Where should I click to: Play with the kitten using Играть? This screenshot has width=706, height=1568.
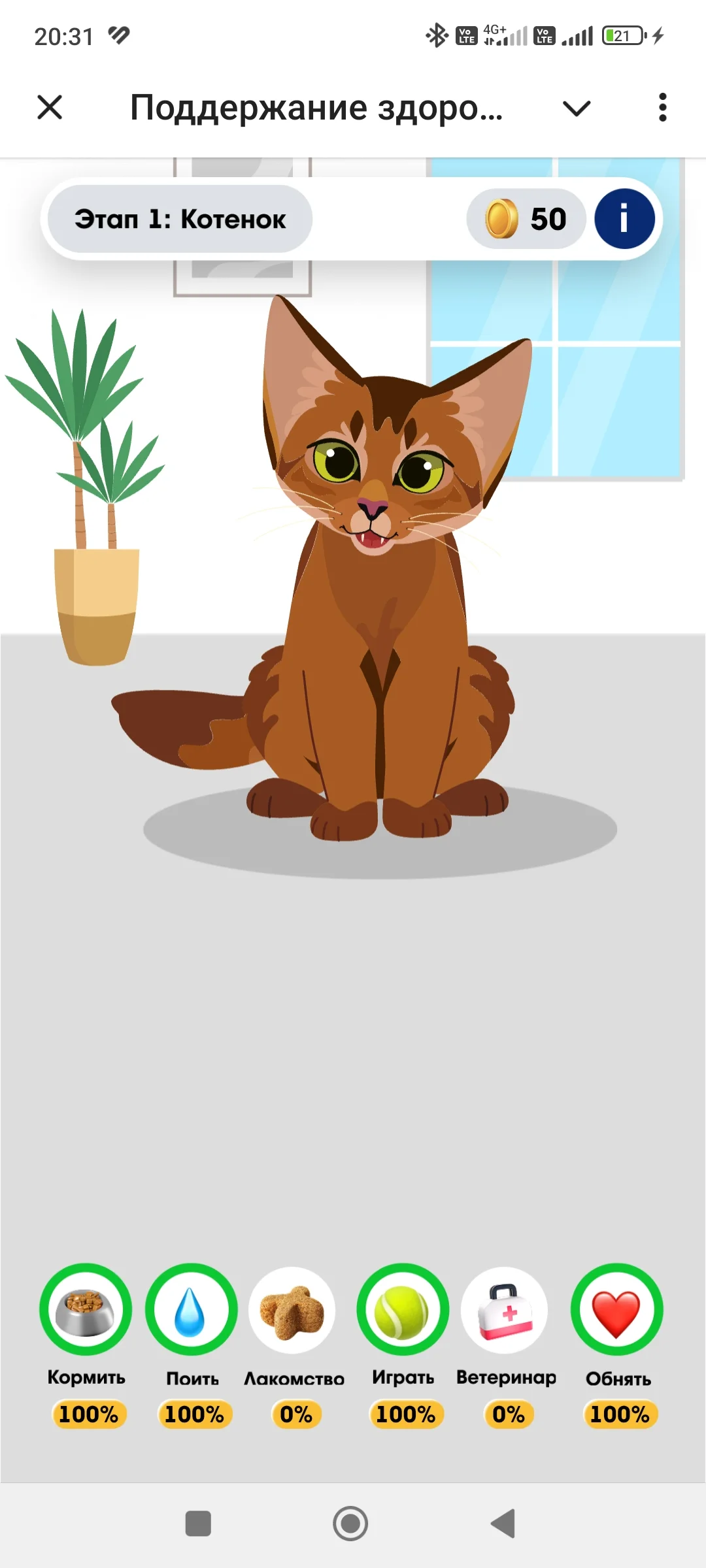(403, 1309)
